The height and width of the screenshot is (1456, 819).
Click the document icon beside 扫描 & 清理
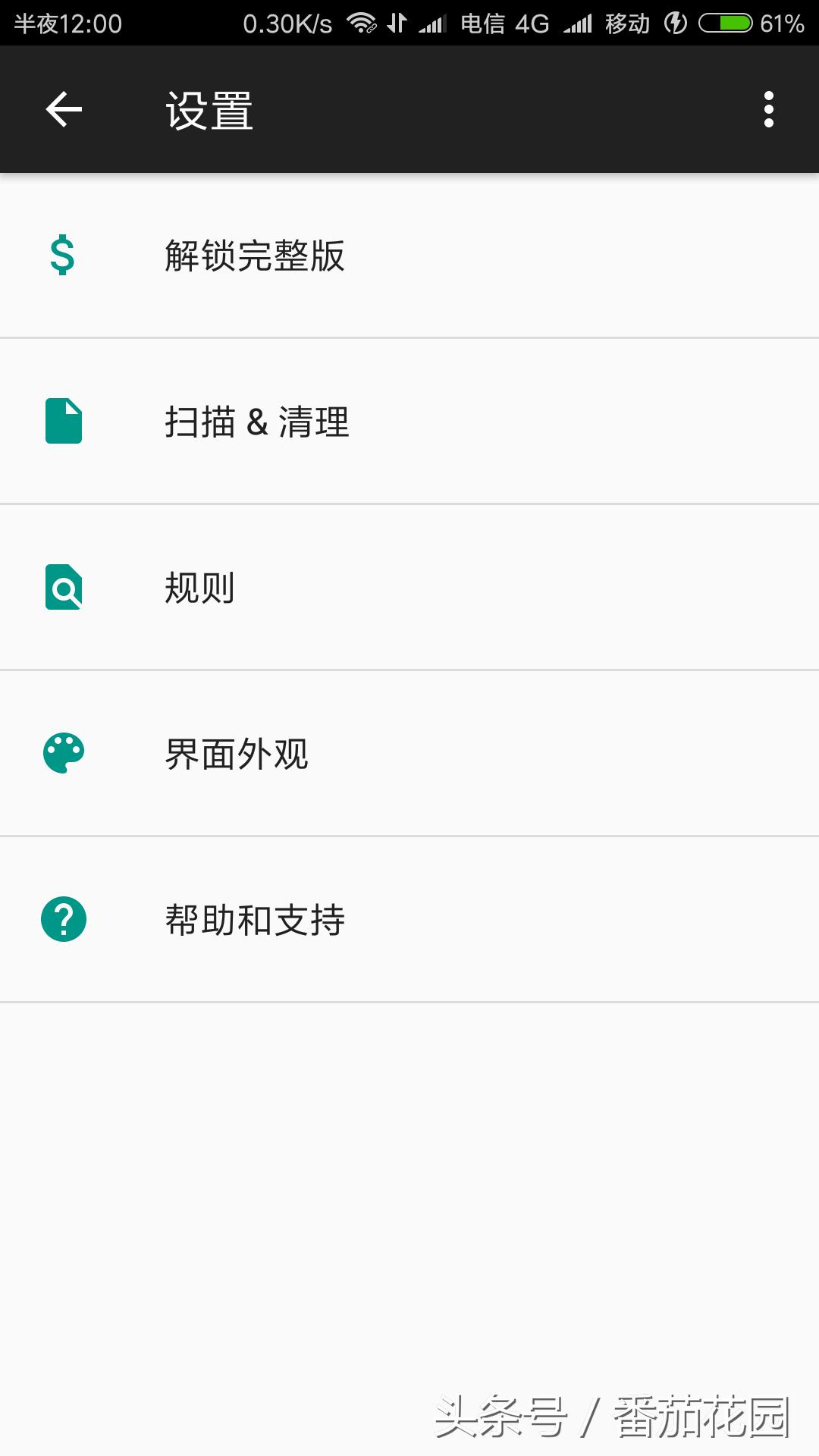63,423
